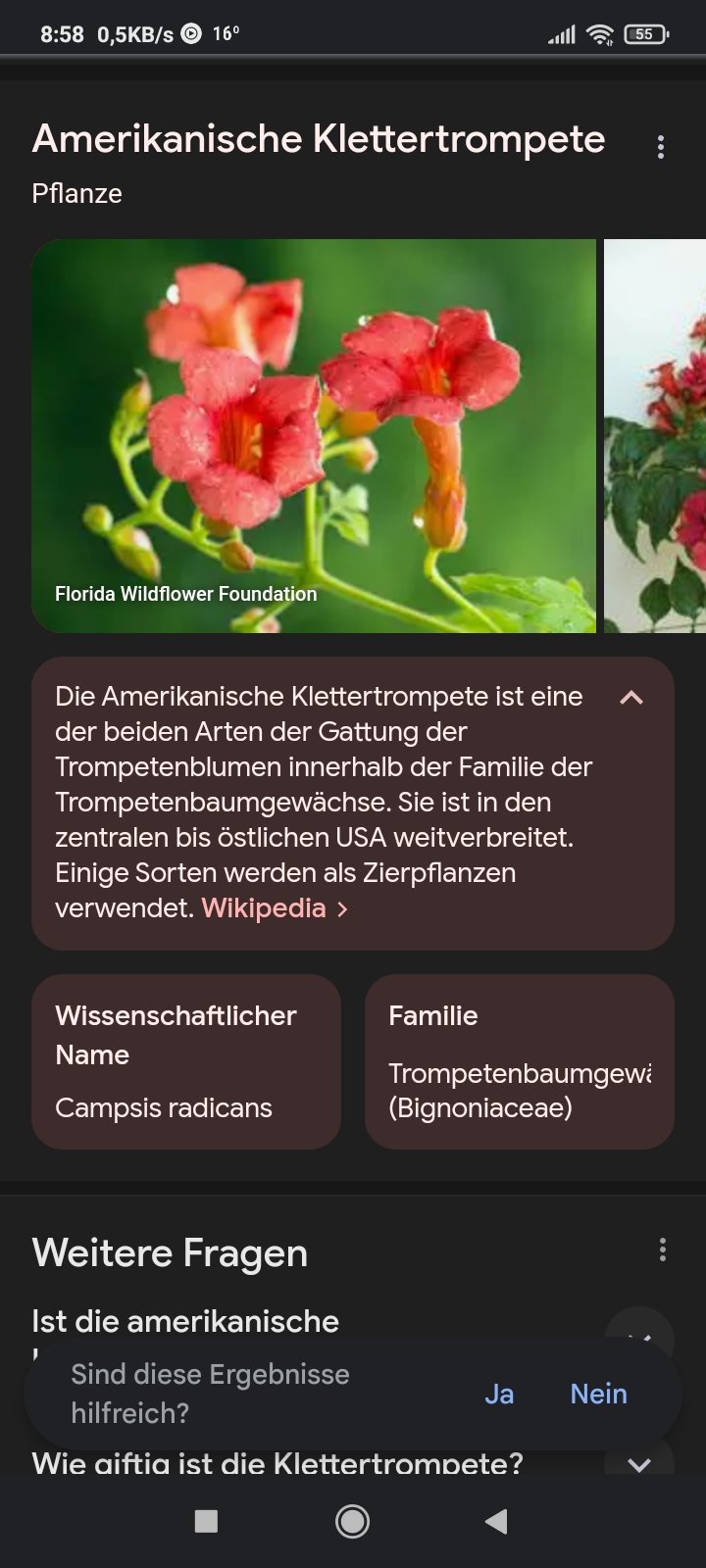Image resolution: width=706 pixels, height=1568 pixels.
Task: Open the Wissenschaftlicher Name card
Action: (186, 1061)
